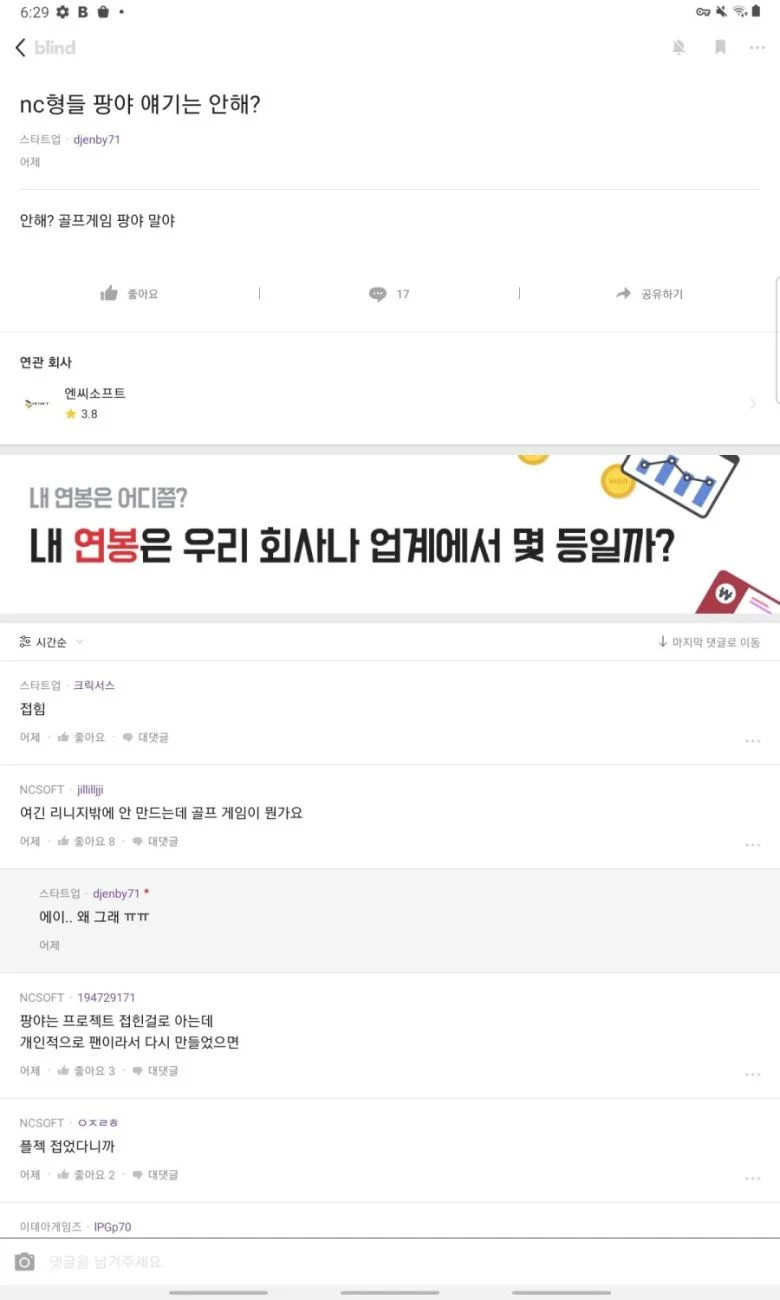Tap the comment input field 댓글을 남겨주세요
The image size is (780, 1300).
pyautogui.click(x=400, y=1262)
